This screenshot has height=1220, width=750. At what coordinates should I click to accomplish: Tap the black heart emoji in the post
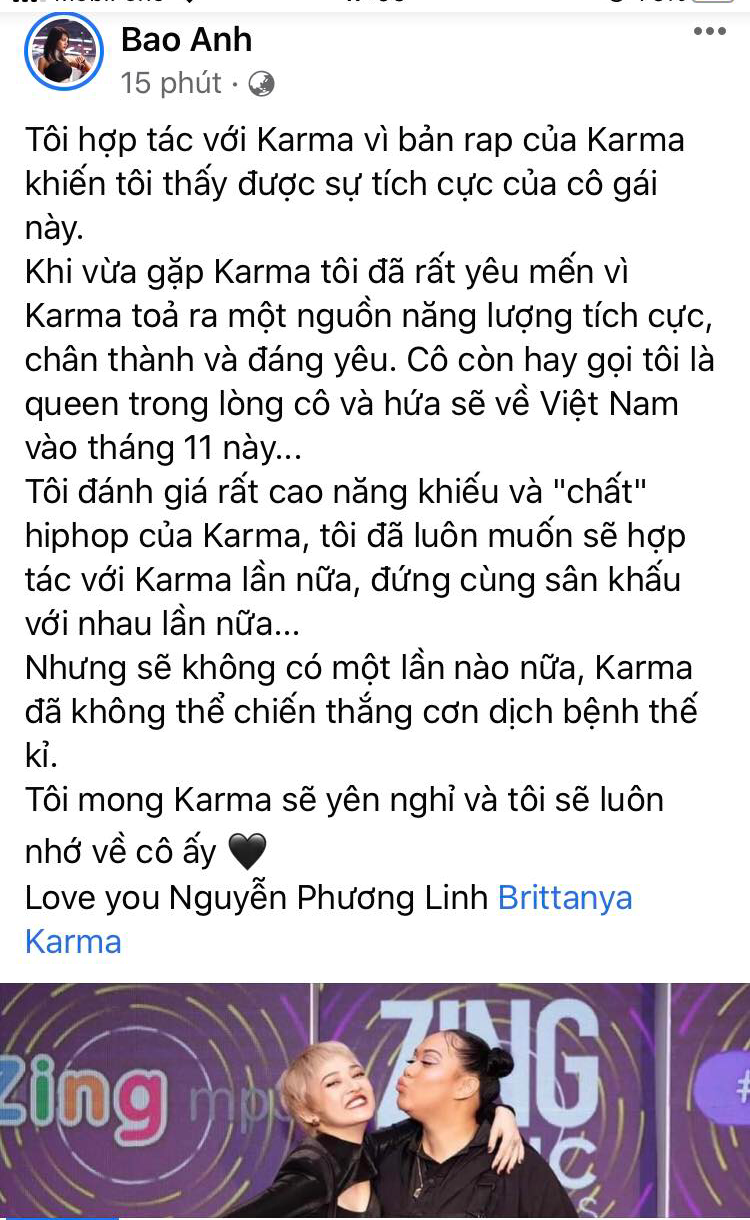(x=247, y=851)
